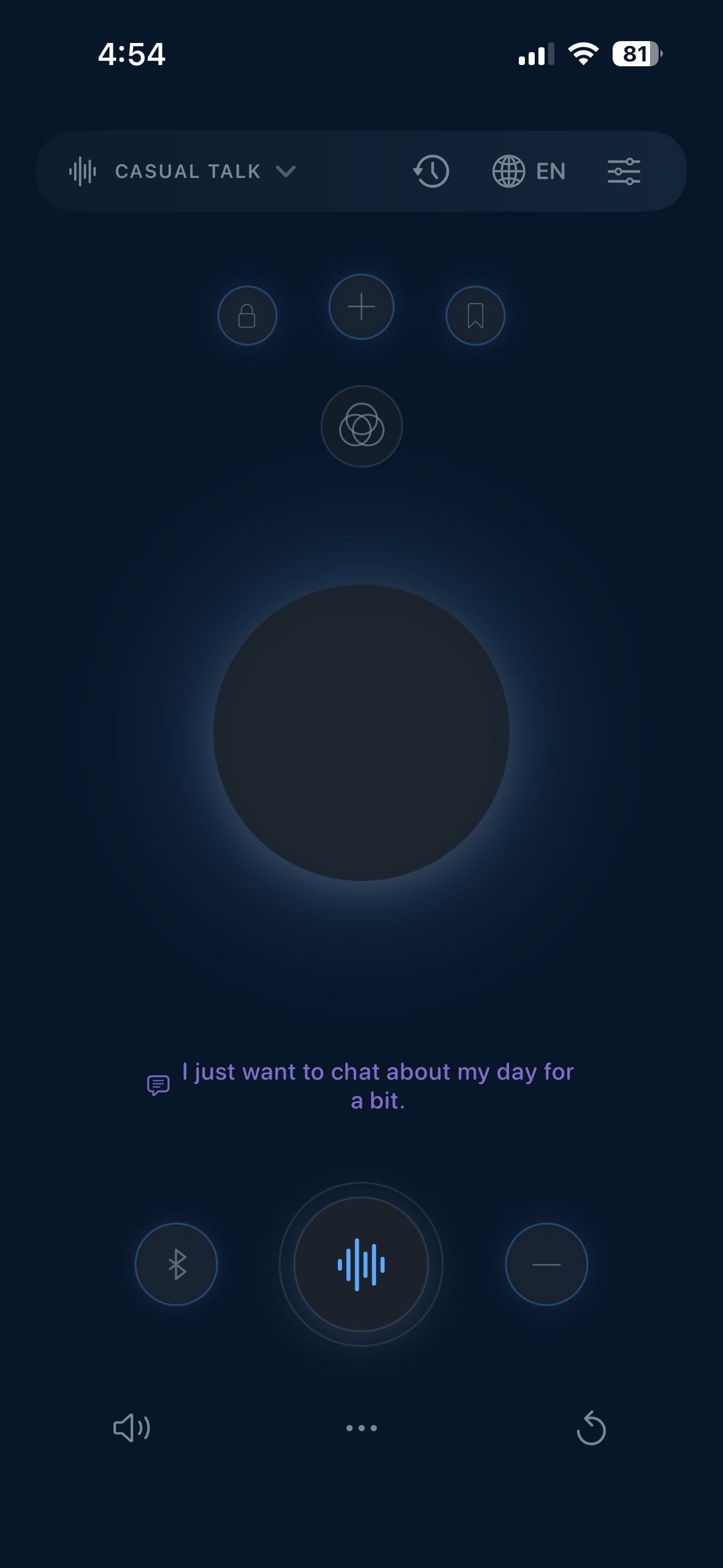Tap the plus button to start new session
The height and width of the screenshot is (1568, 723).
pos(361,307)
